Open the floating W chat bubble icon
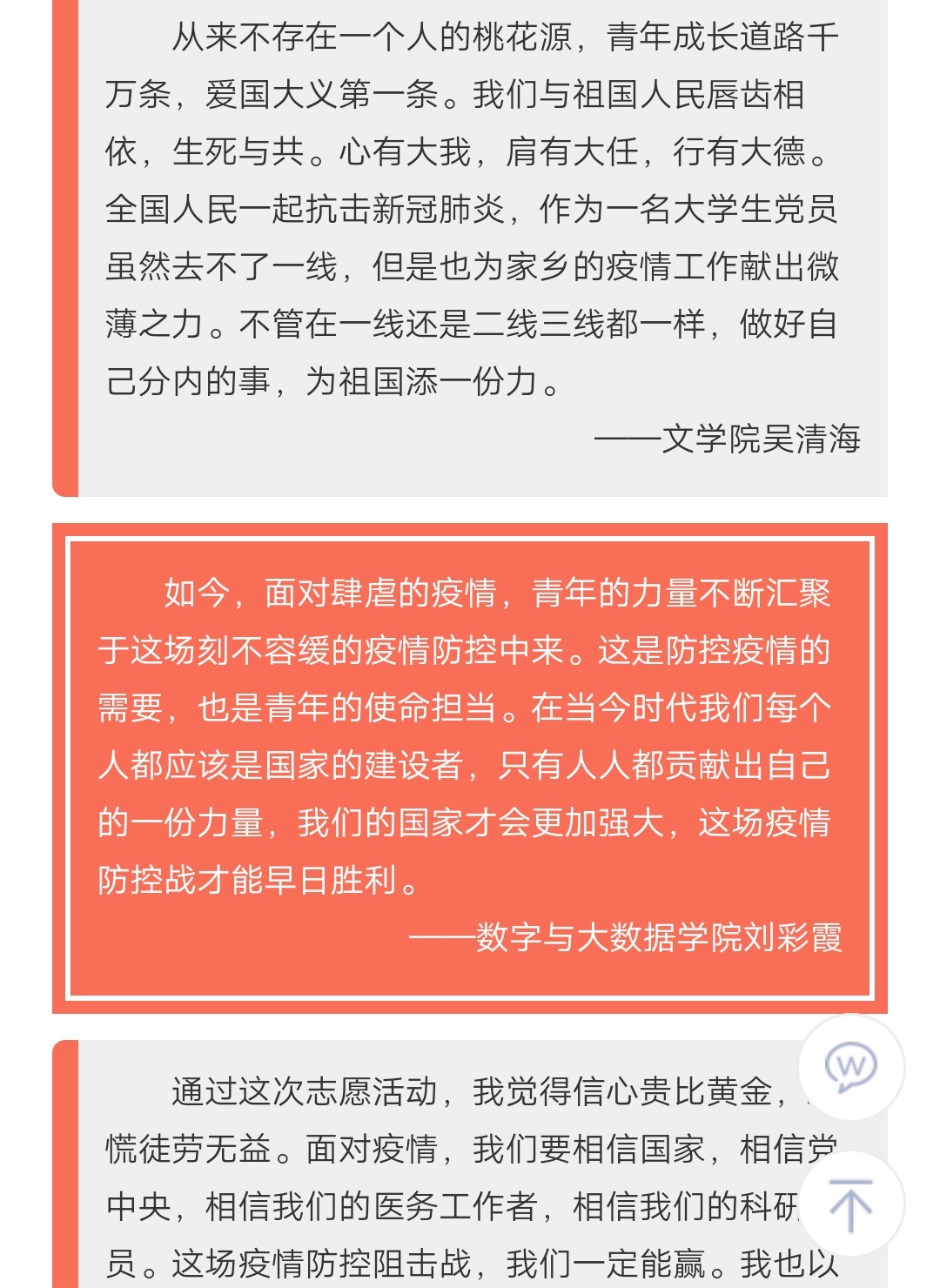Viewport: 940px width, 1288px height. [851, 1067]
